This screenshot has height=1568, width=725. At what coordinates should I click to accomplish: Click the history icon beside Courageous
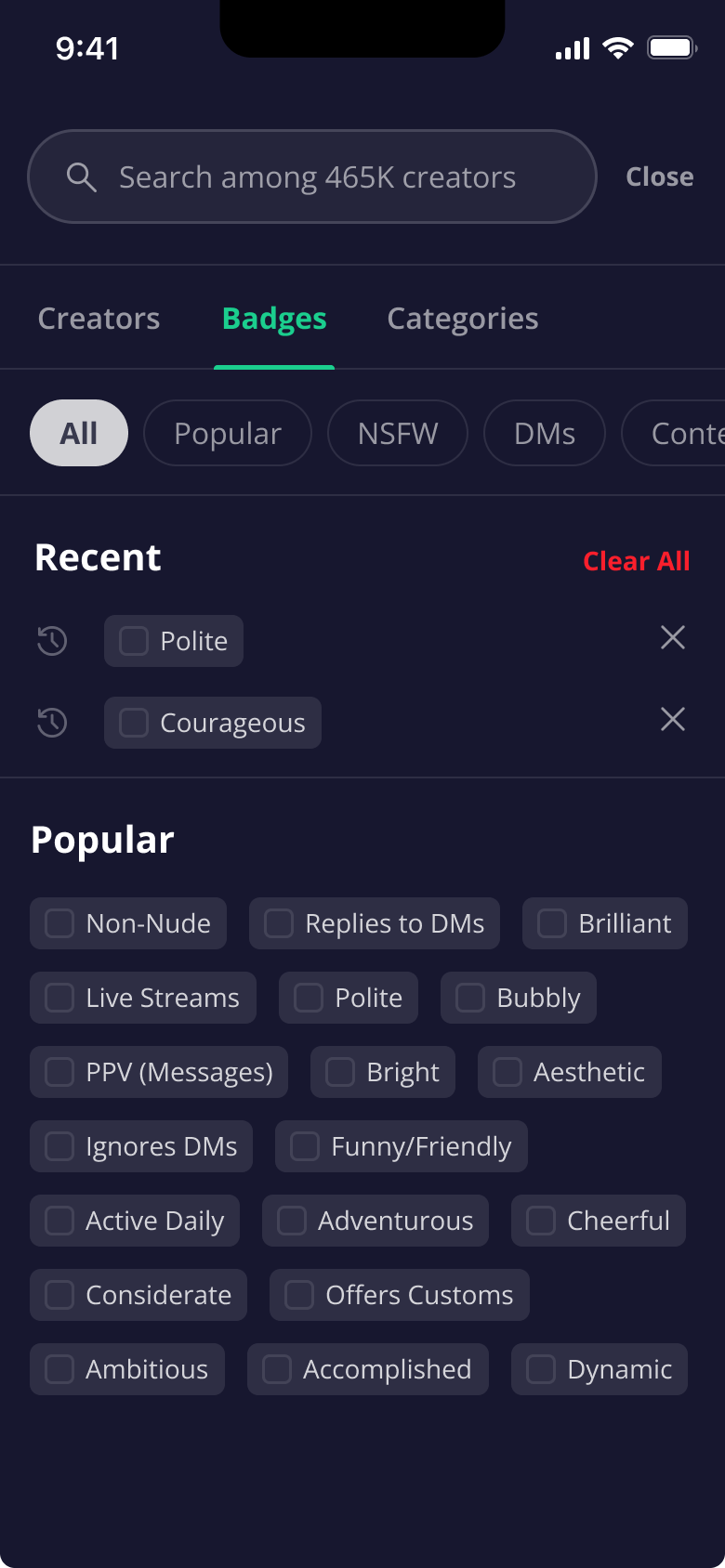(x=52, y=722)
